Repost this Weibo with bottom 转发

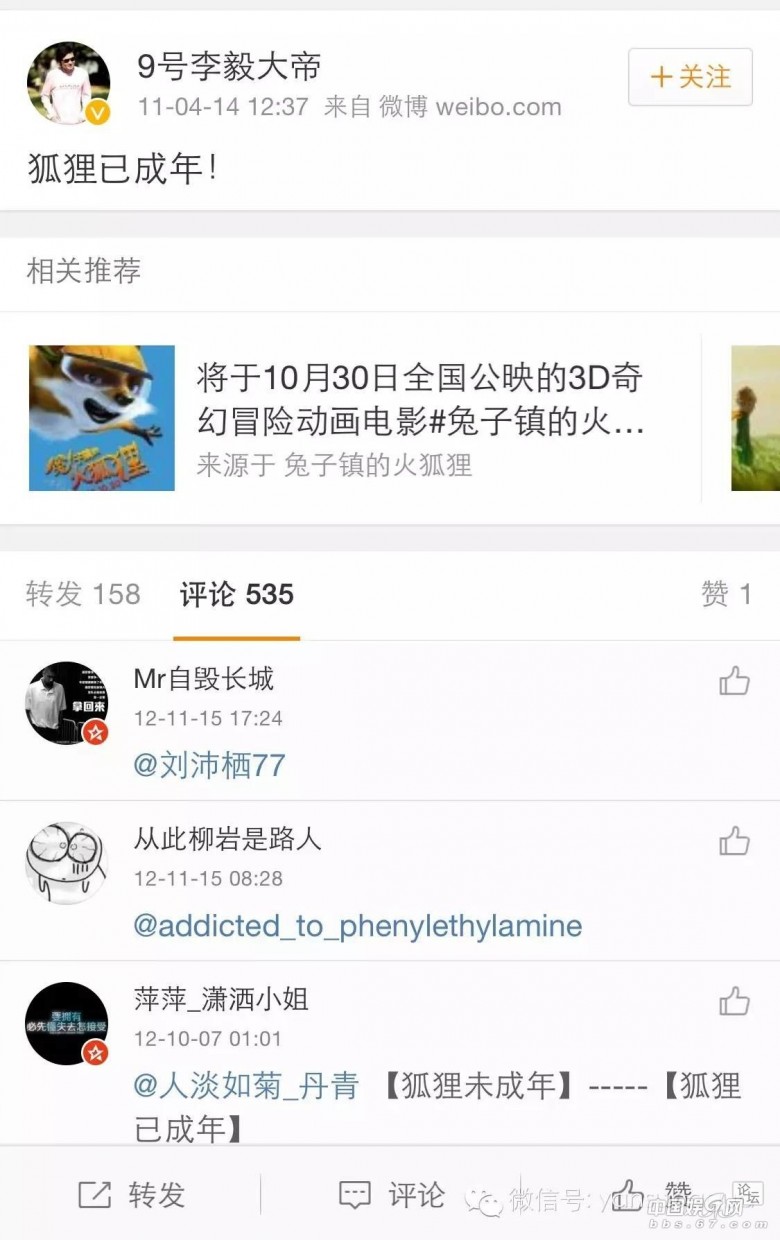pyautogui.click(x=131, y=1195)
